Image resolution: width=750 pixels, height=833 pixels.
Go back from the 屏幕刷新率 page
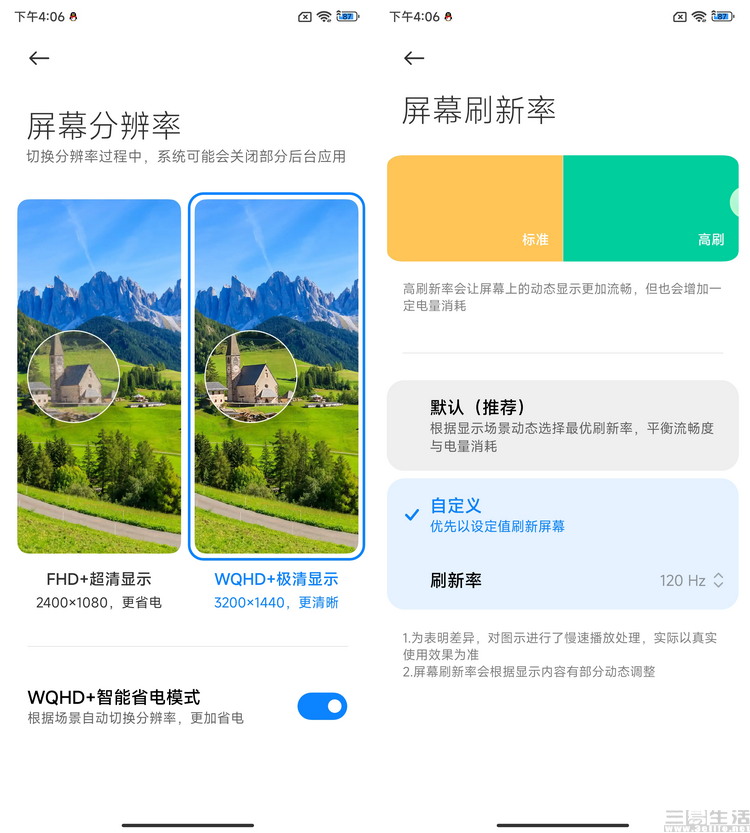[414, 58]
